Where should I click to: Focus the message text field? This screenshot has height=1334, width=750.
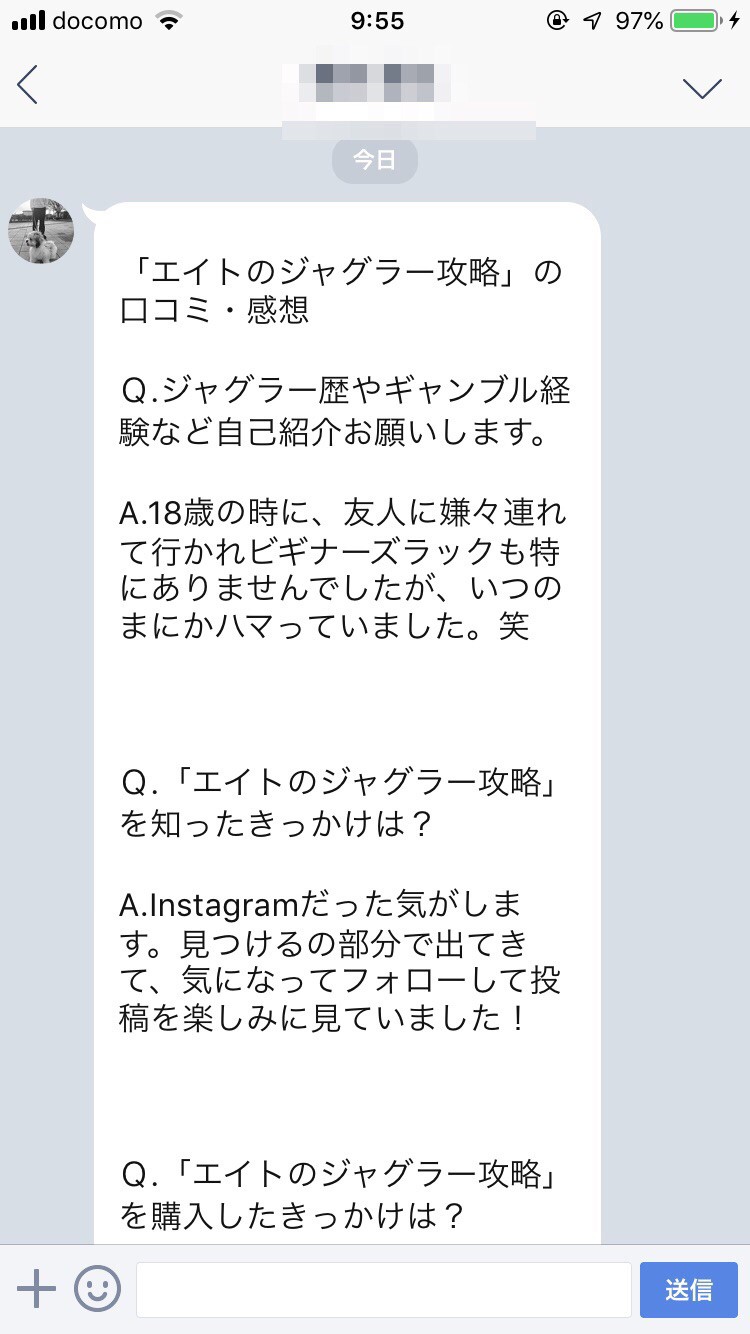(x=383, y=1289)
